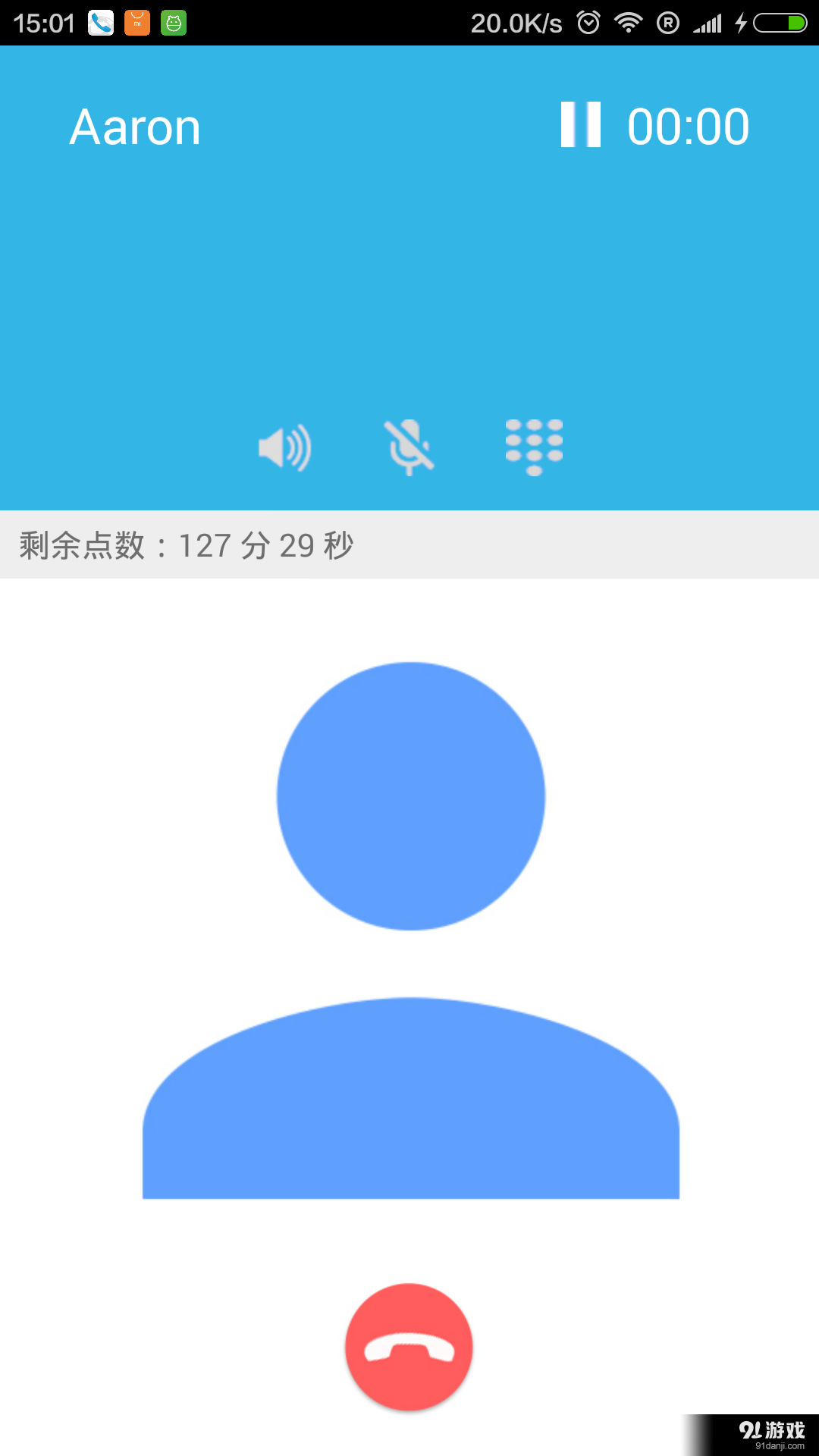Select the caller name Aaron
Screen dimensions: 819x1456
click(134, 126)
